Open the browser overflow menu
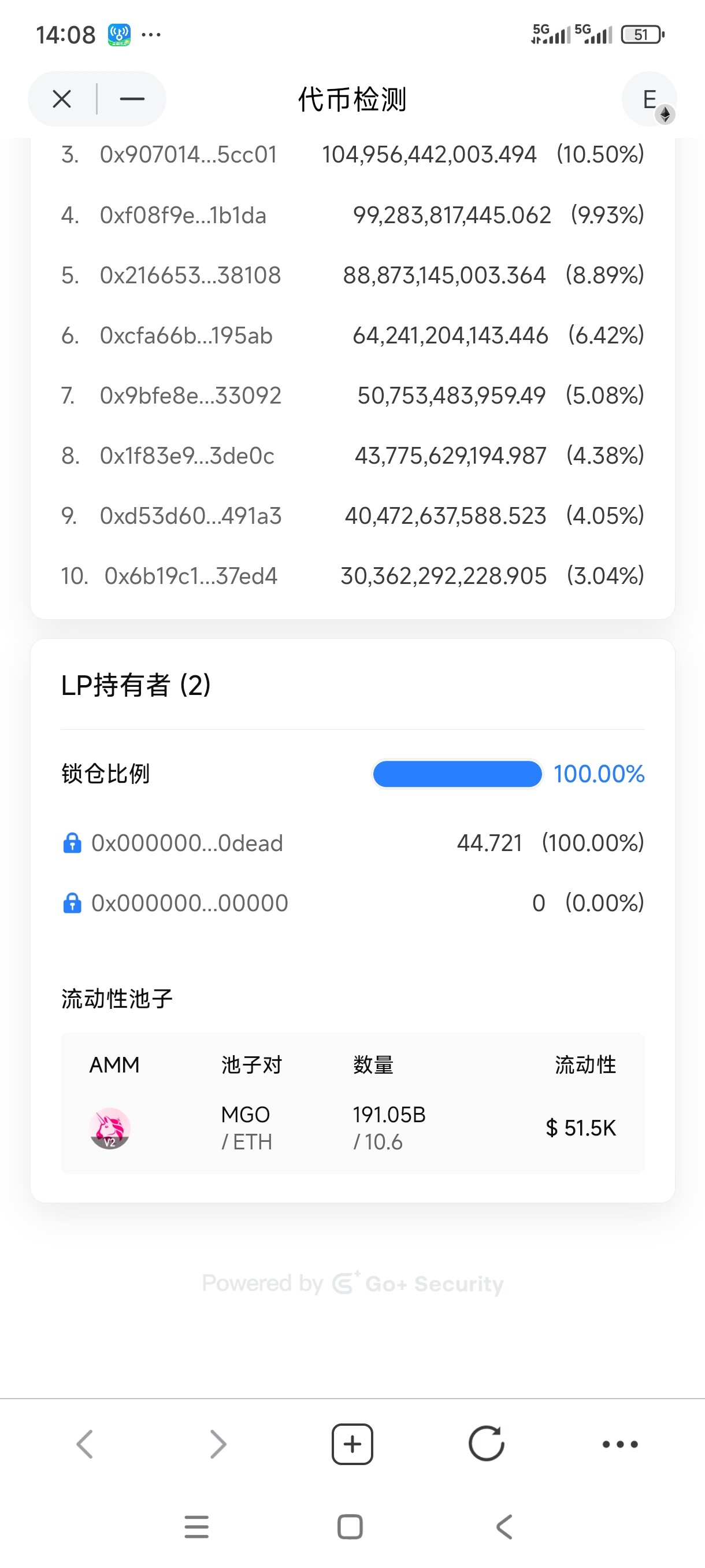The width and height of the screenshot is (705, 1568). [620, 1444]
